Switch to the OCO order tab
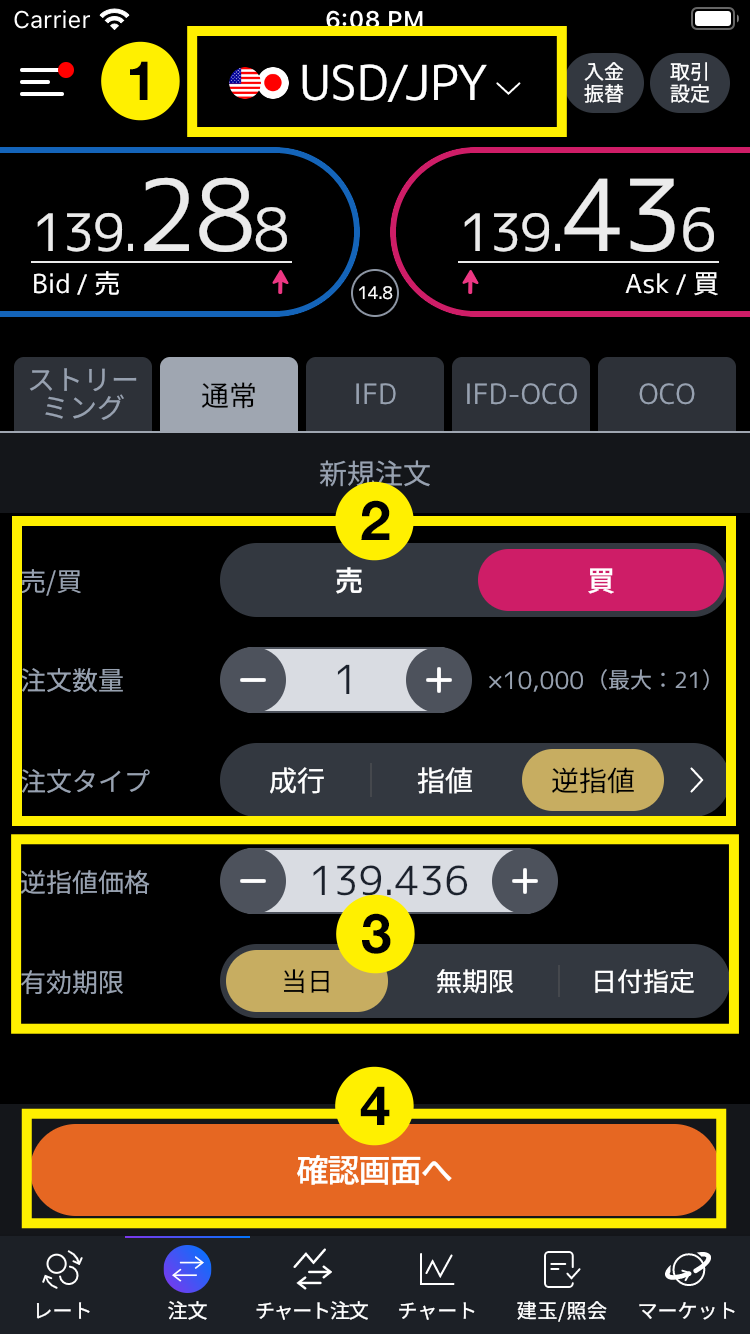The width and height of the screenshot is (750, 1334). pyautogui.click(x=666, y=394)
